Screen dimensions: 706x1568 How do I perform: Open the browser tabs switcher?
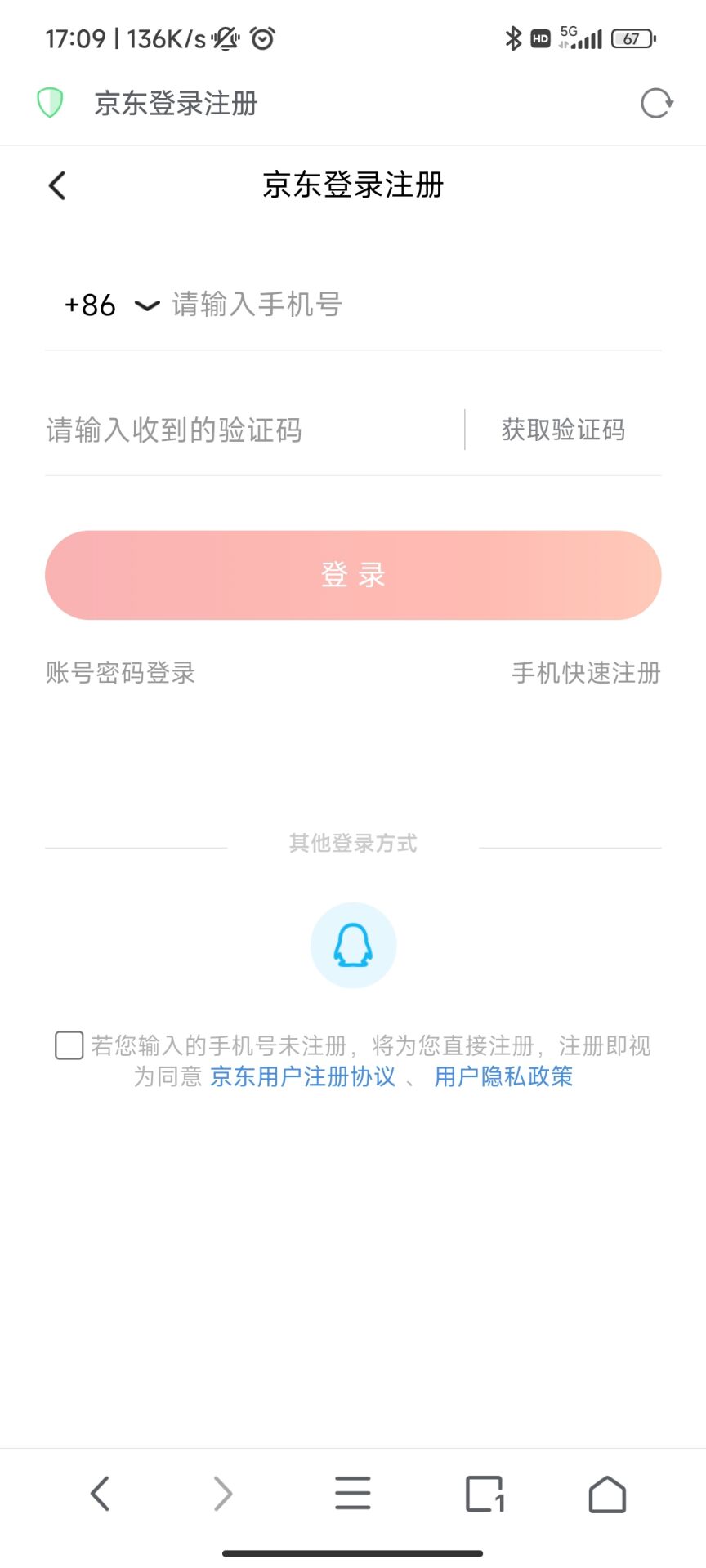click(485, 1494)
